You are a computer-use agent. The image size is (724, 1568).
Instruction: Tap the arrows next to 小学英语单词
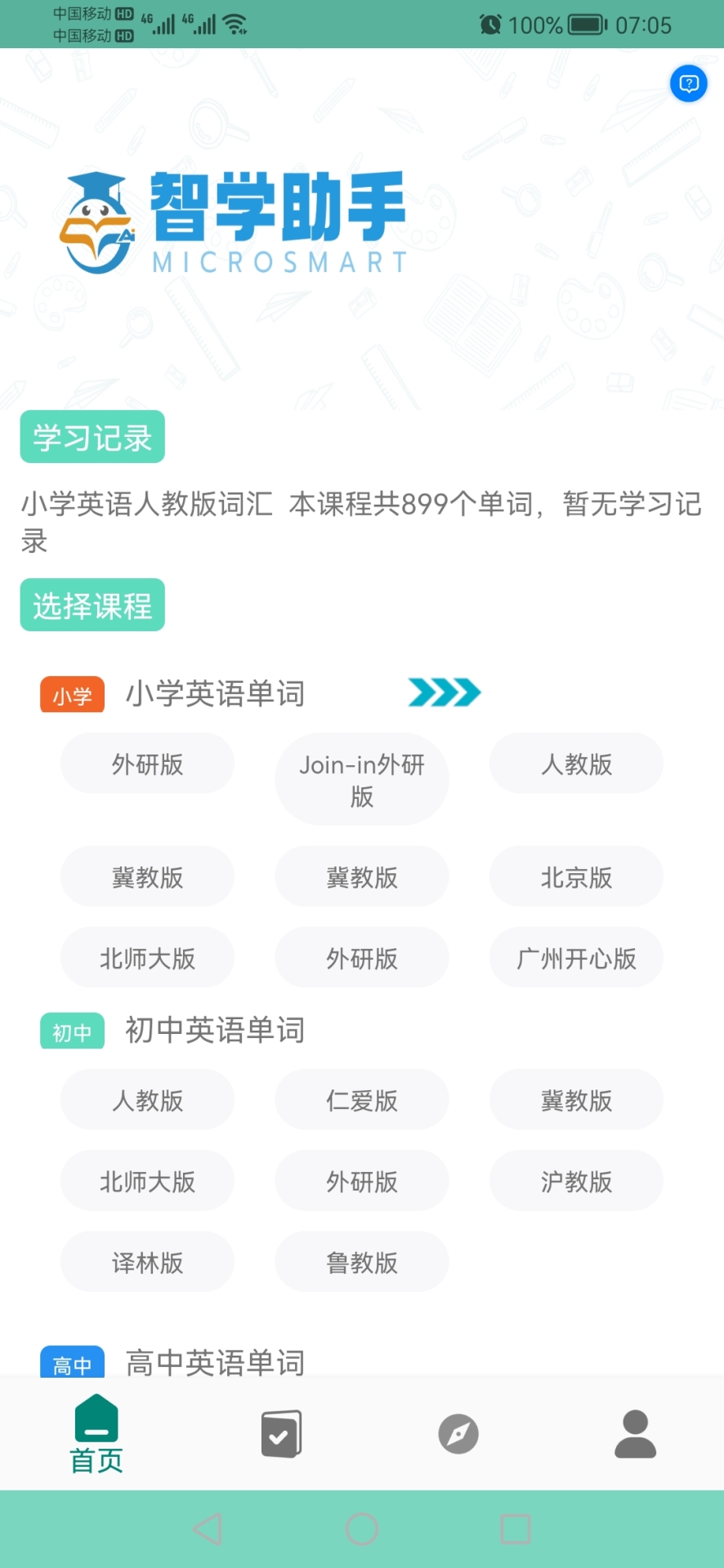coord(444,693)
